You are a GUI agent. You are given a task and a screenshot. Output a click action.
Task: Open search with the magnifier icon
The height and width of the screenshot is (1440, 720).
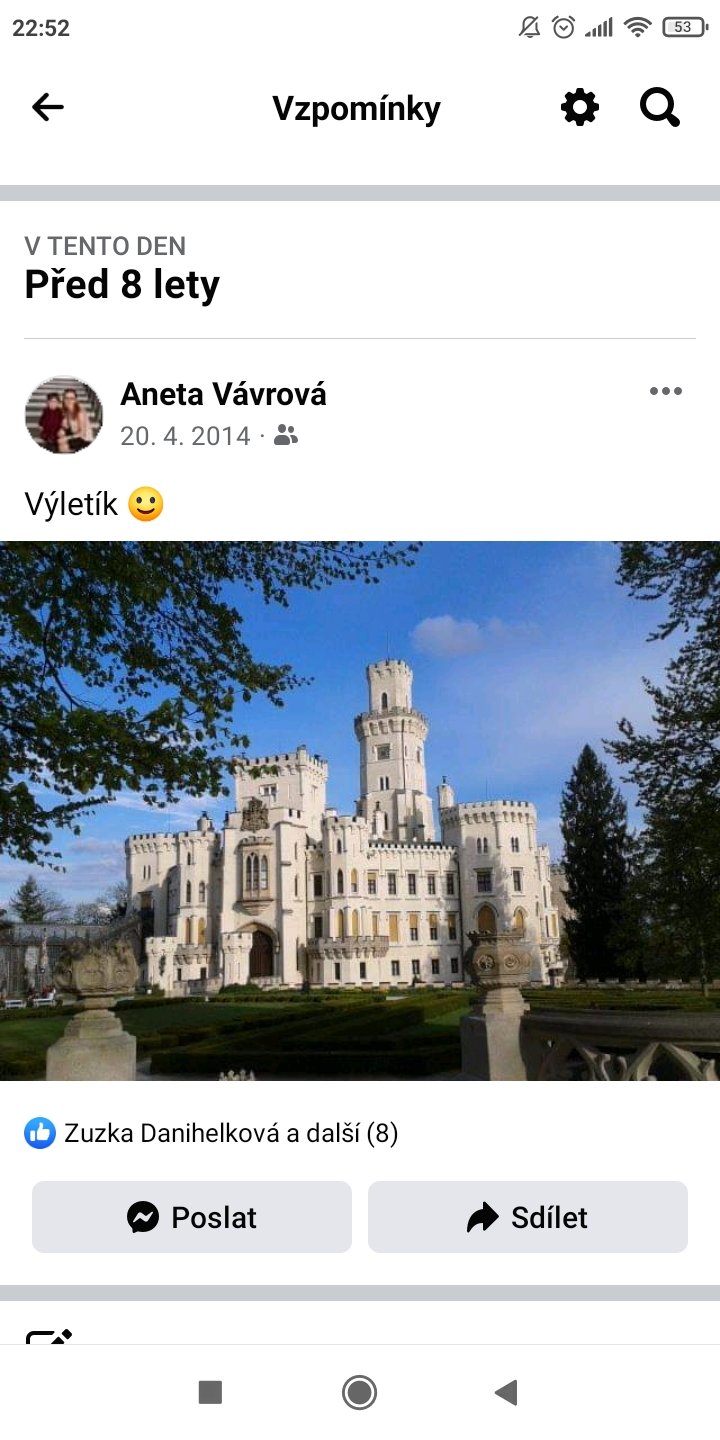click(660, 107)
